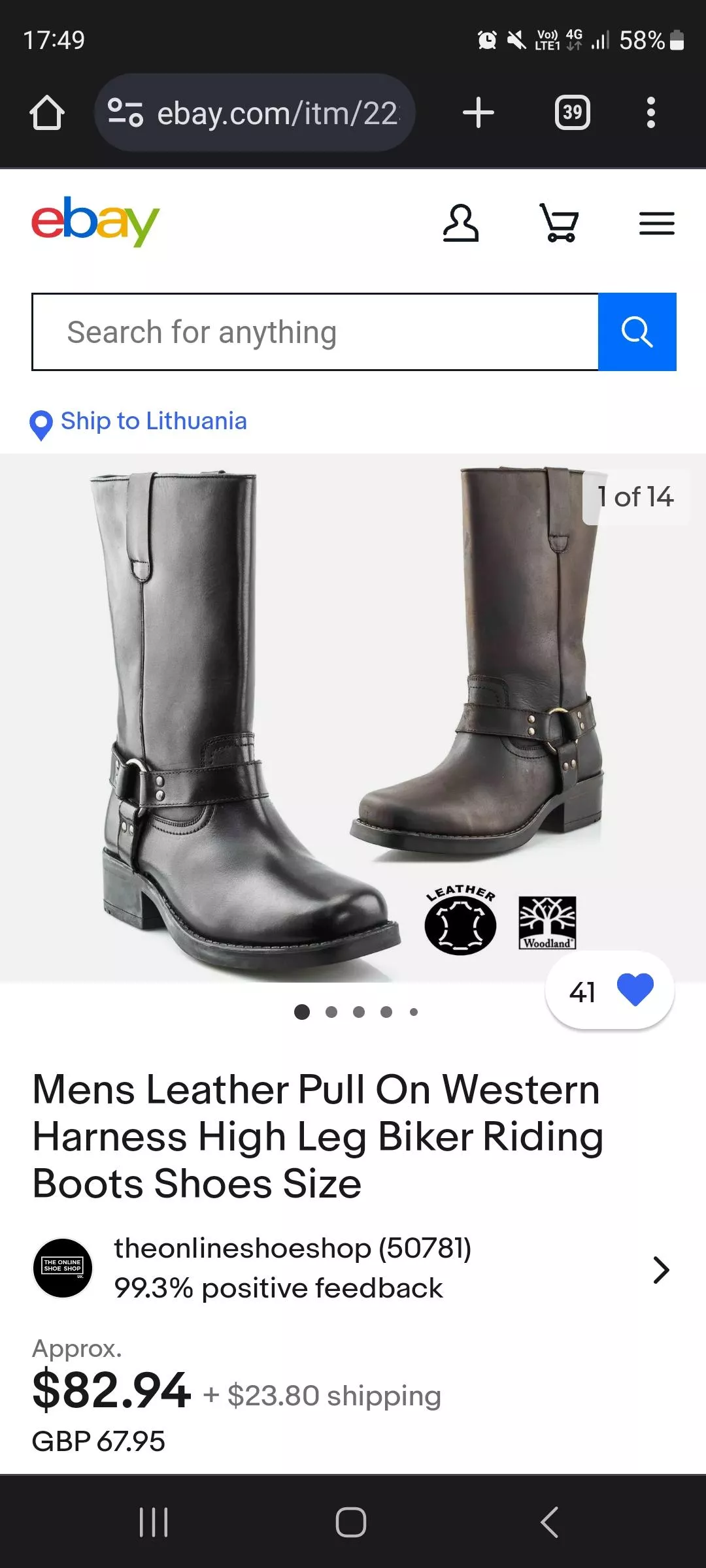Add item to watchlist with the heart
The width and height of the screenshot is (706, 1568).
635,990
